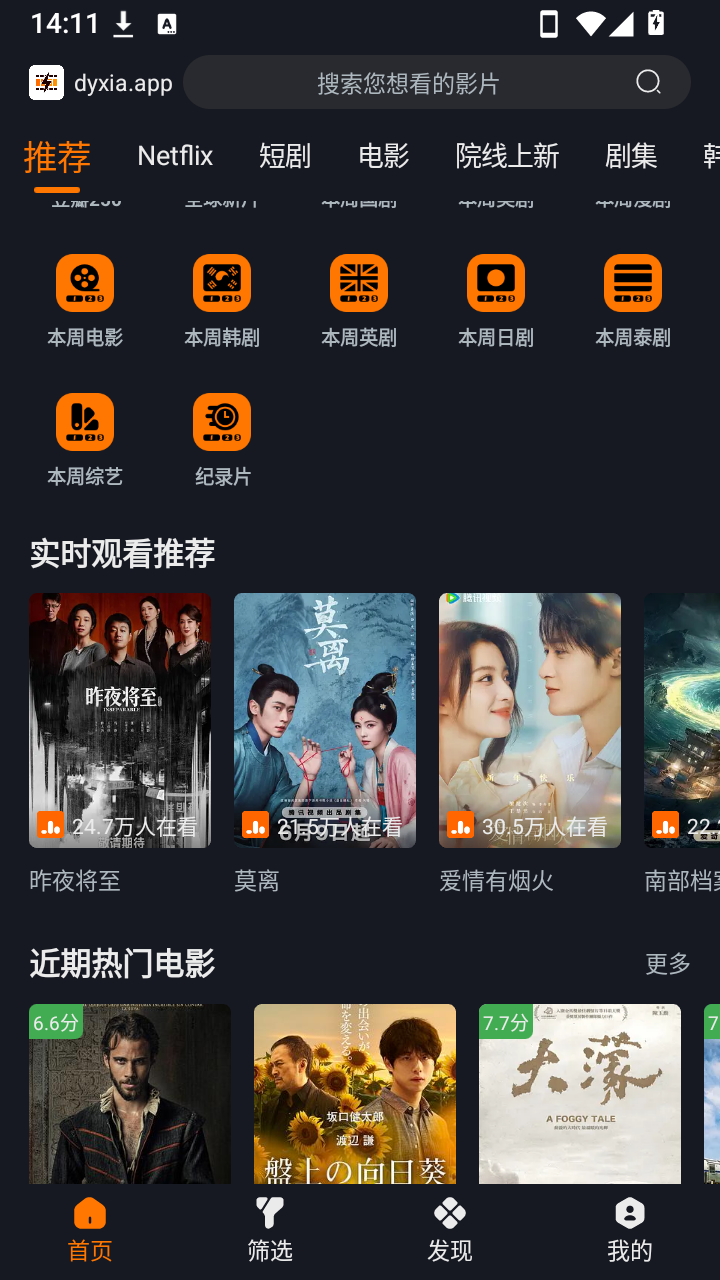Open the movie search box
Image resolution: width=720 pixels, height=1280 pixels.
pos(436,82)
